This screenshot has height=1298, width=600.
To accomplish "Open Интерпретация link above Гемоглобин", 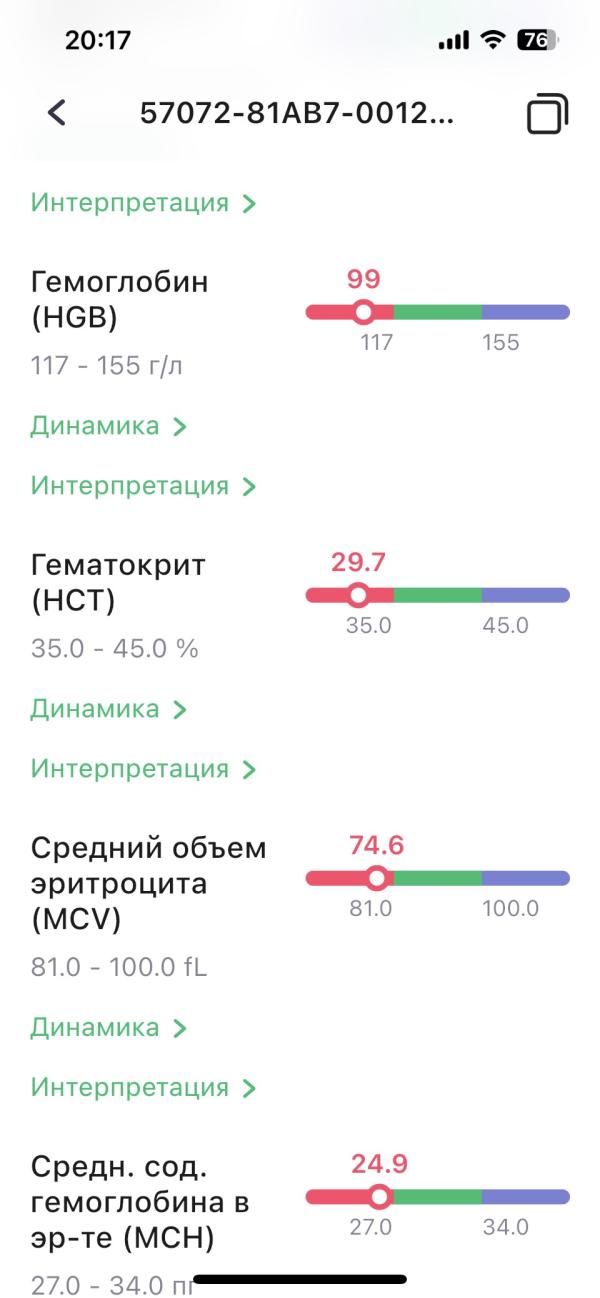I will (143, 204).
